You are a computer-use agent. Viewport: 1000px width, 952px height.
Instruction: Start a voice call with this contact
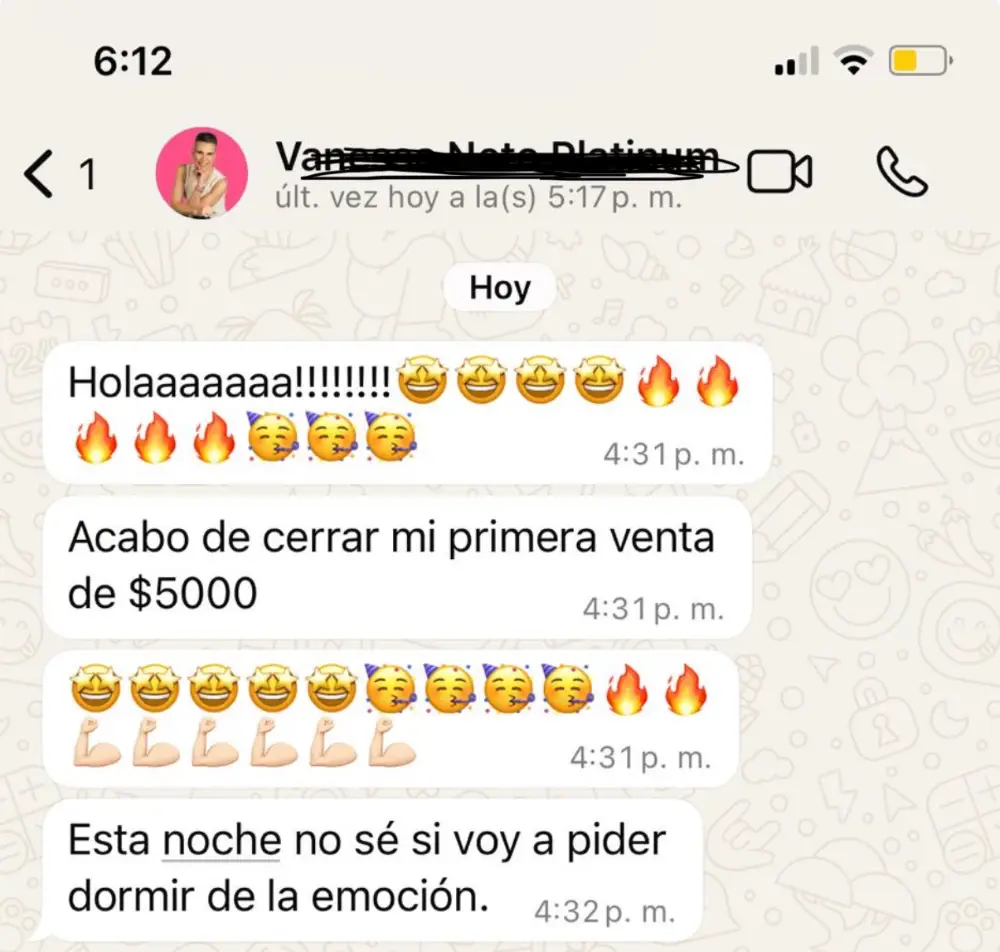[902, 172]
